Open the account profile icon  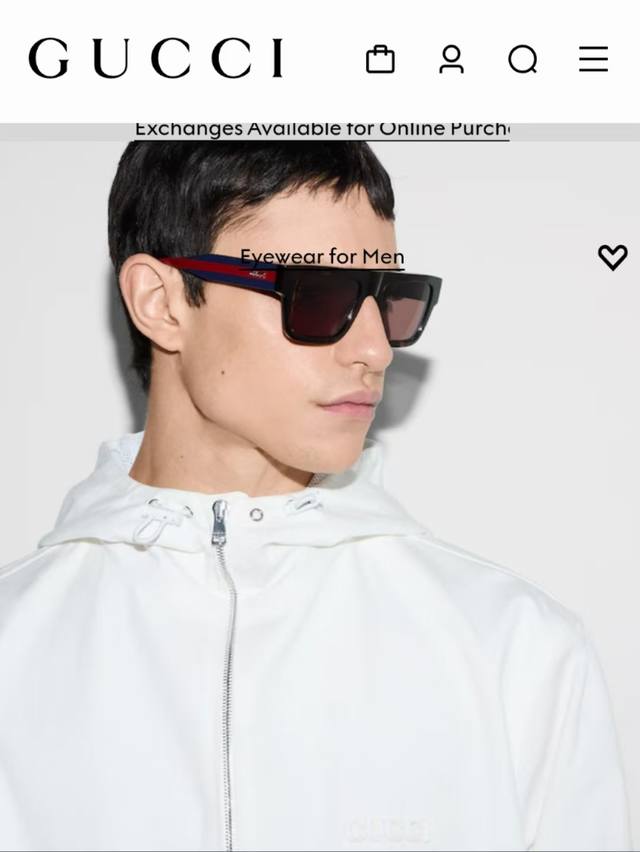(x=452, y=60)
